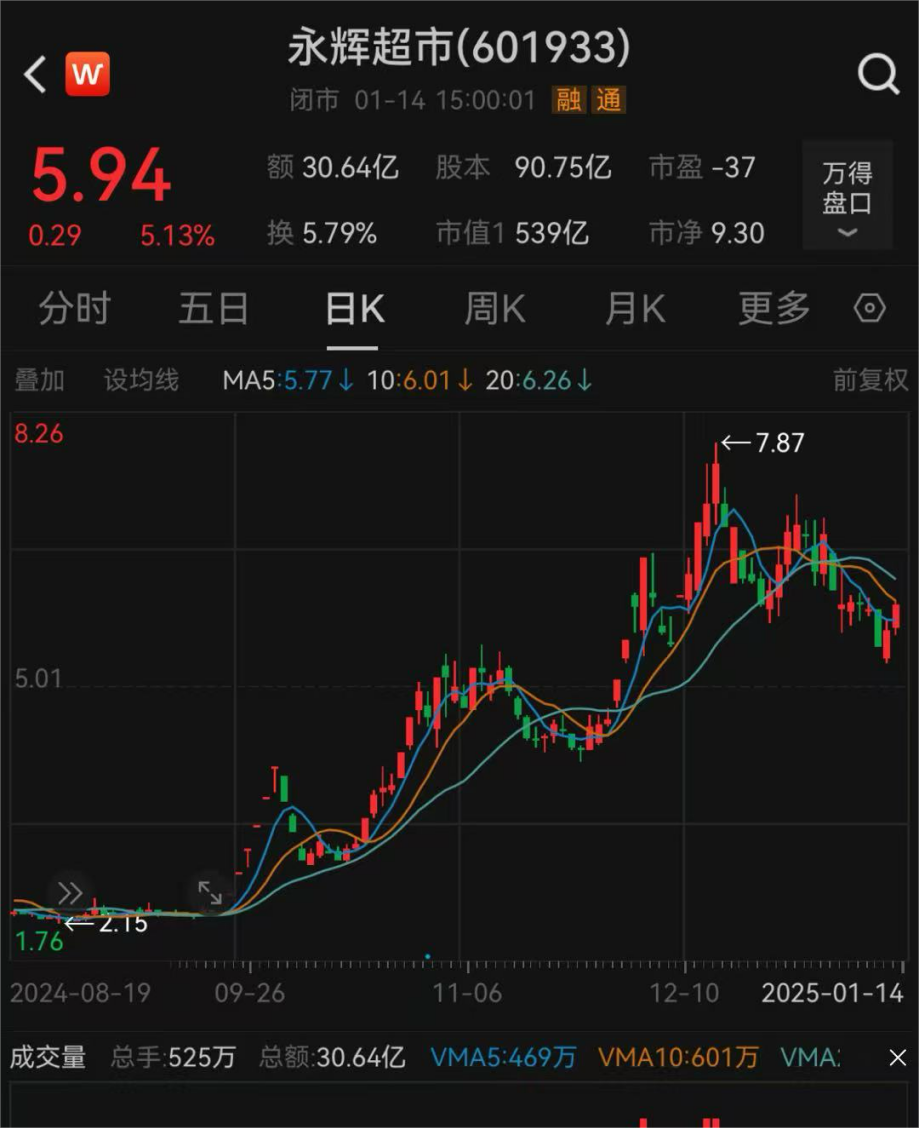Tap the double-arrow icon on chart
The height and width of the screenshot is (1128, 919).
(x=70, y=892)
